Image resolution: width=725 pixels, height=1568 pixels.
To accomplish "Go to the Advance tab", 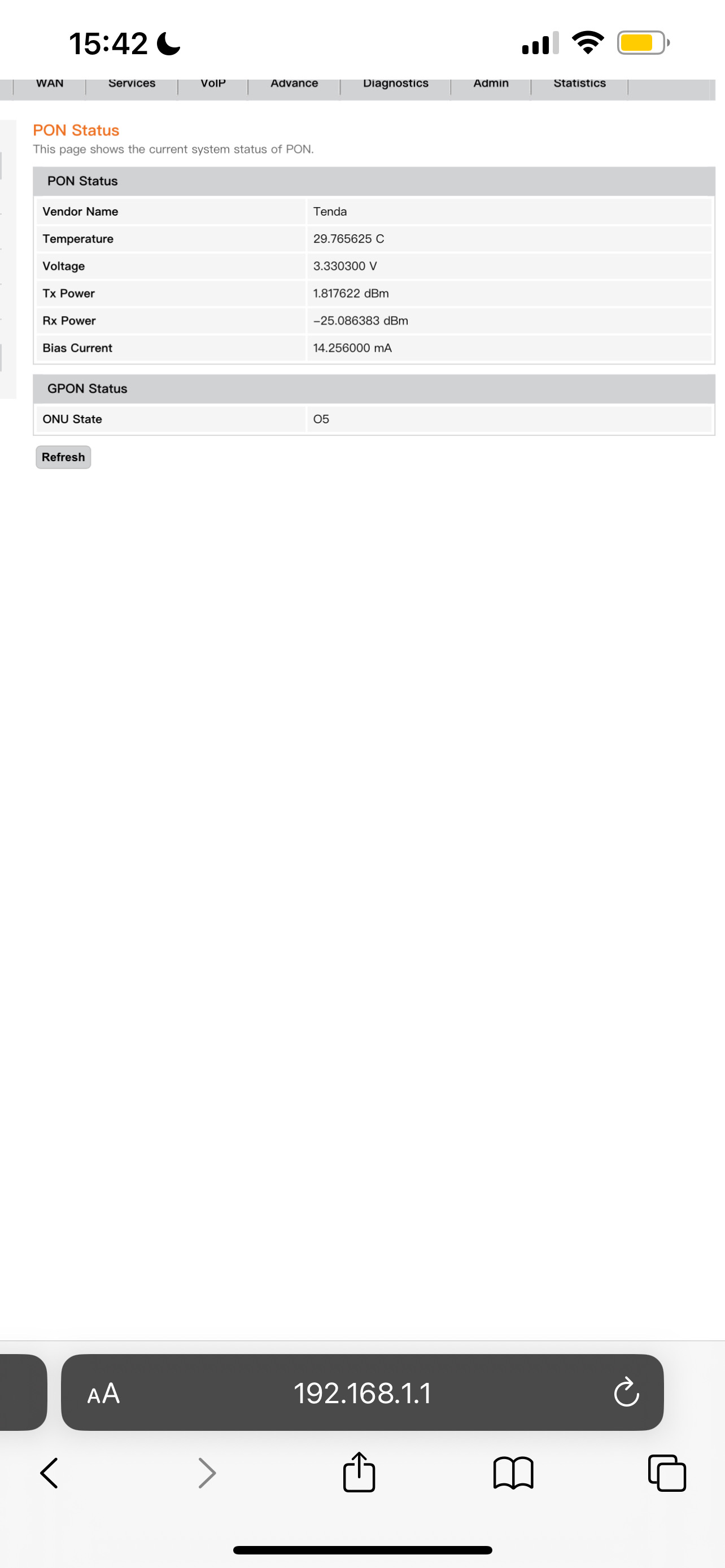I will 294,84.
